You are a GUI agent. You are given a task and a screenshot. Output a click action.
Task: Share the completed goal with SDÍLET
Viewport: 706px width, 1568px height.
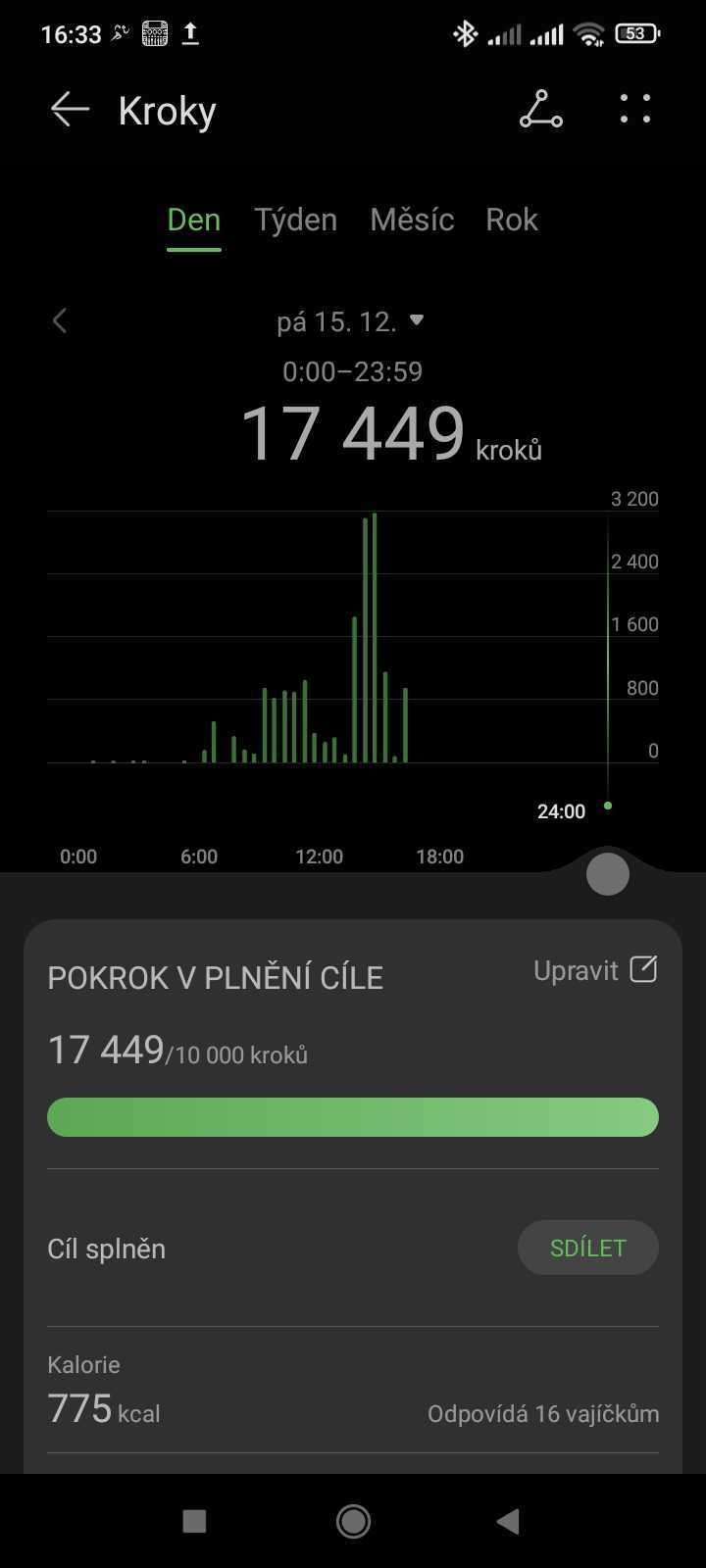click(587, 1248)
